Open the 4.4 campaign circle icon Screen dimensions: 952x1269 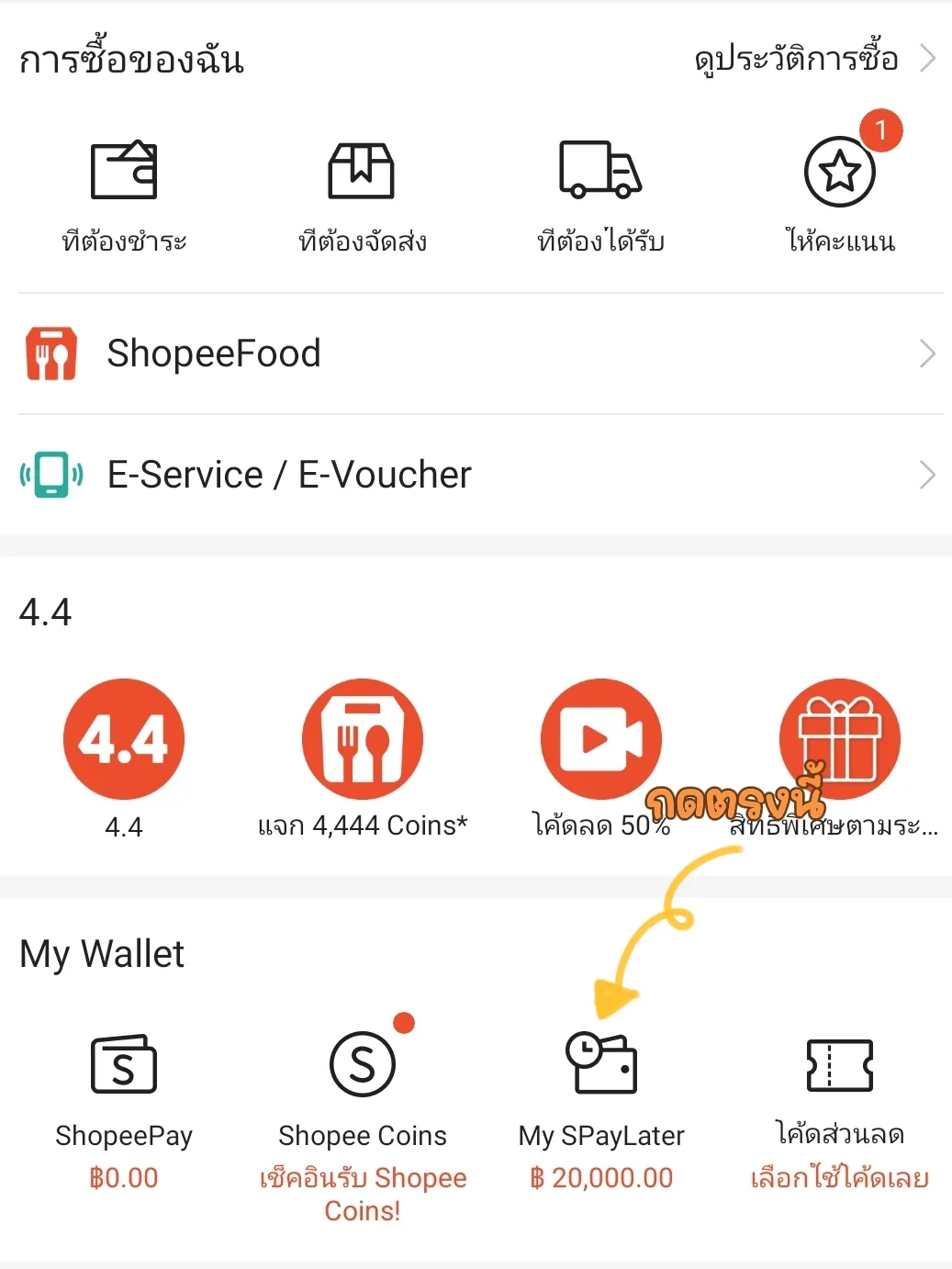click(124, 737)
